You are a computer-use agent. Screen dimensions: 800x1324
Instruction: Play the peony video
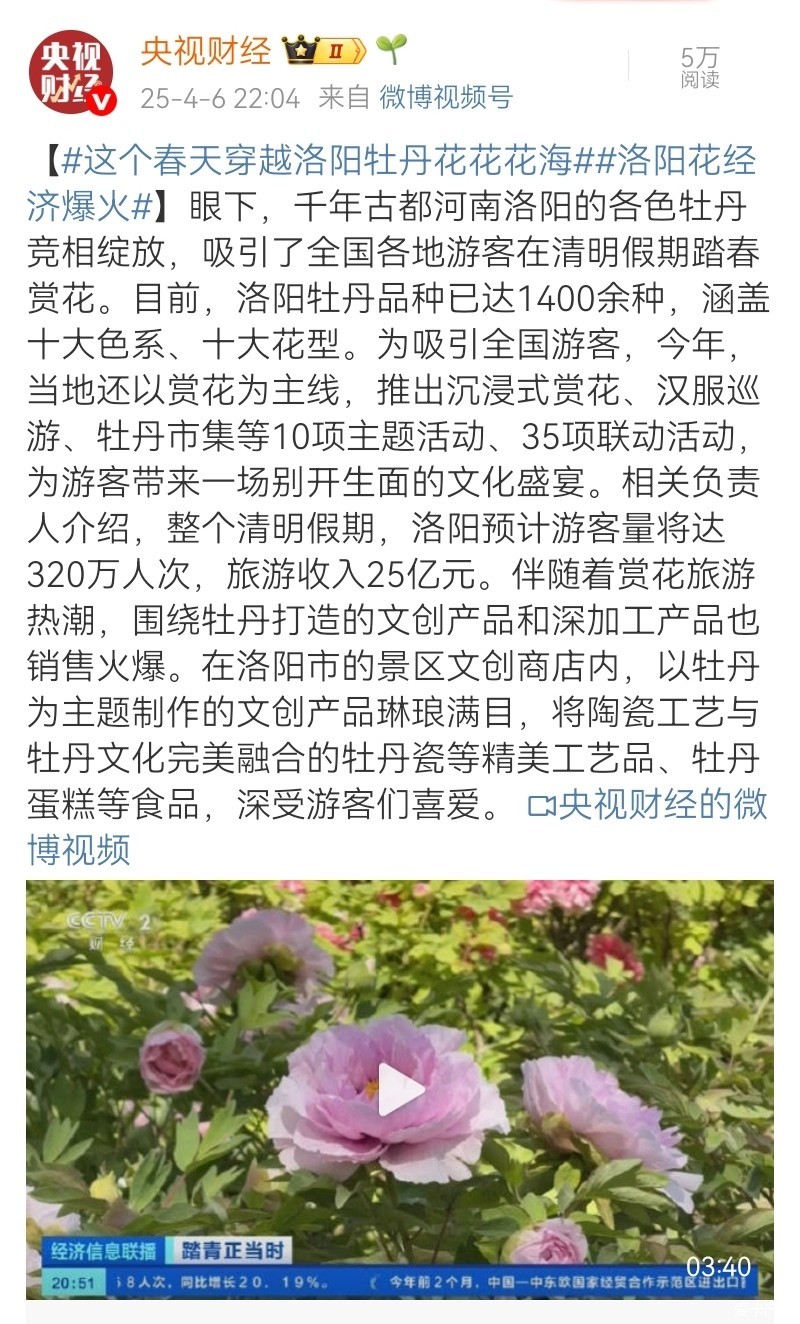tap(400, 1090)
